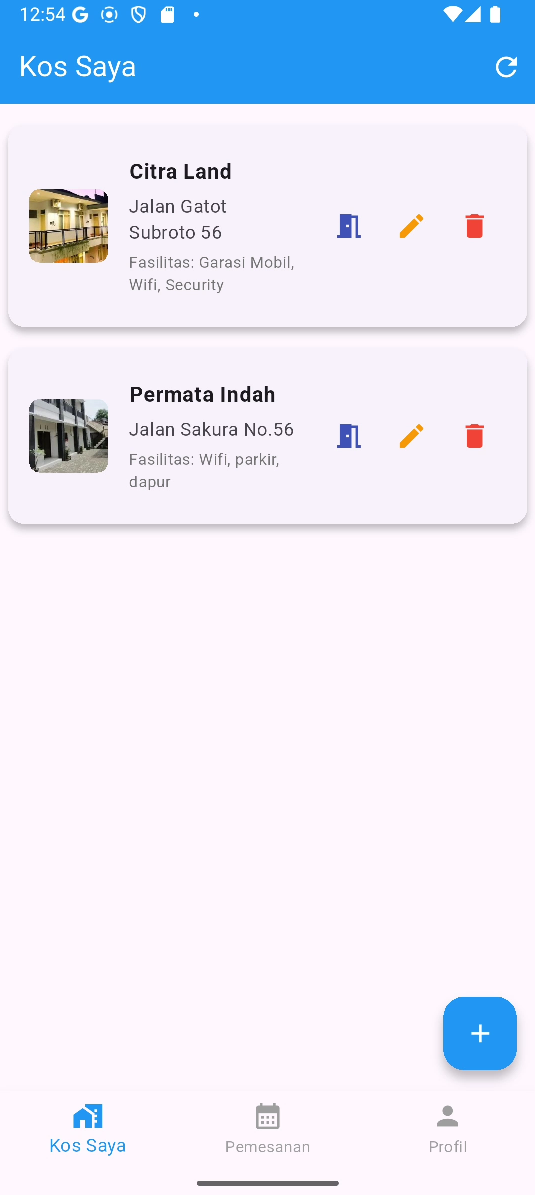Screen dimensions: 535x1195
Task: Open rooms door icon for Citra Land
Action: pyautogui.click(x=348, y=226)
